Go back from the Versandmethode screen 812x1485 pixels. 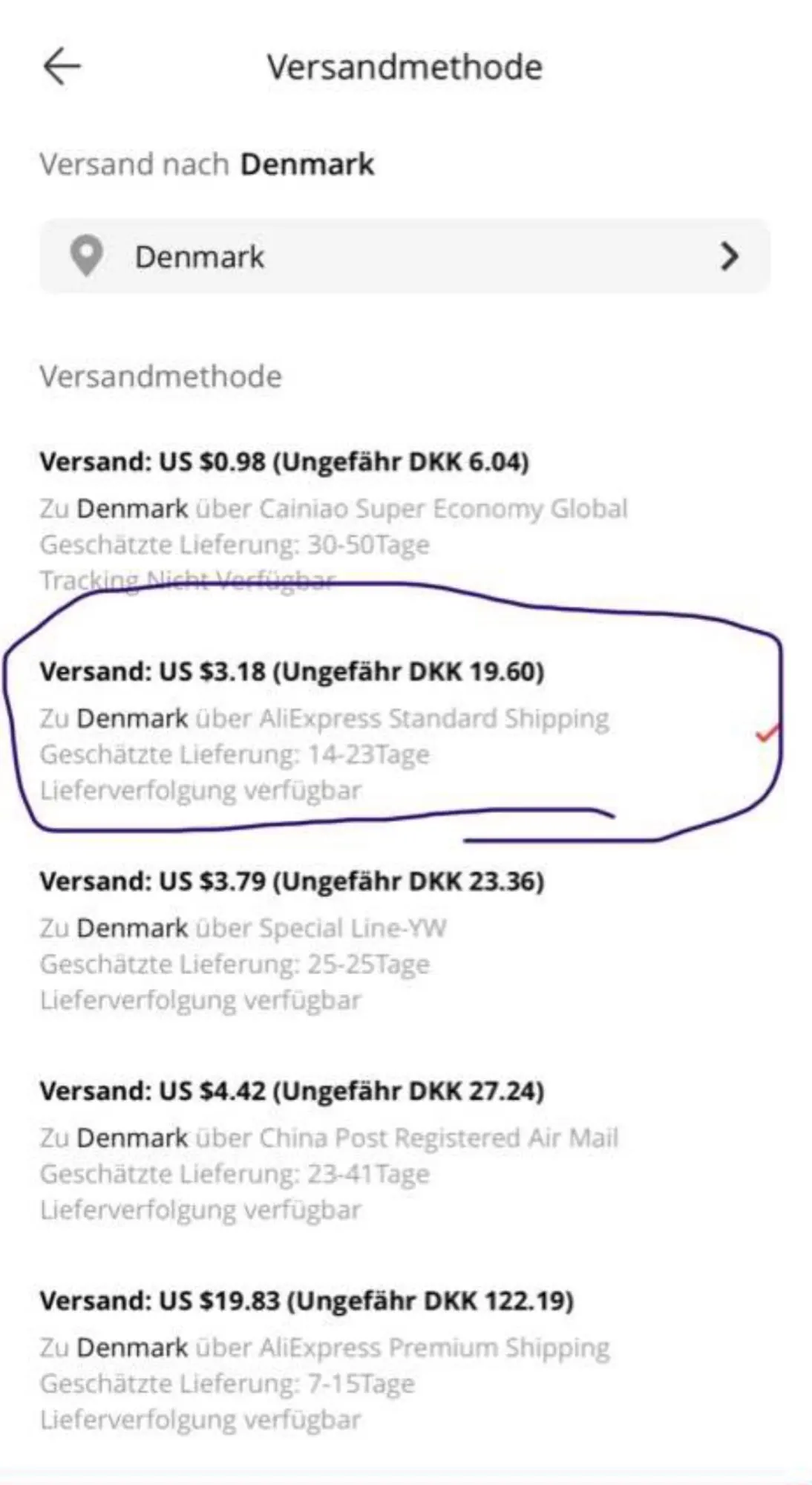62,67
